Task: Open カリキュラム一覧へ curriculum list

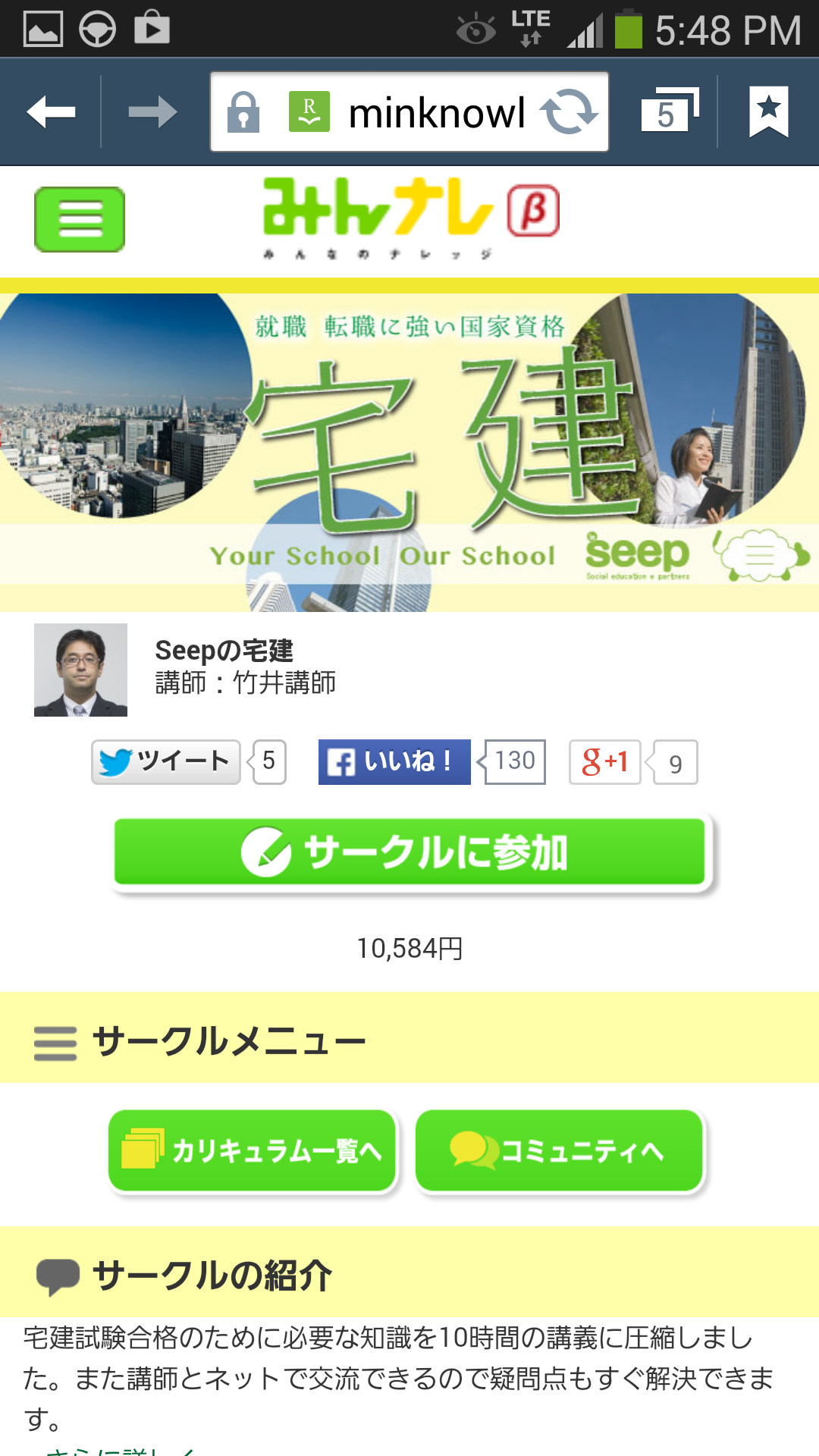Action: click(x=253, y=1150)
